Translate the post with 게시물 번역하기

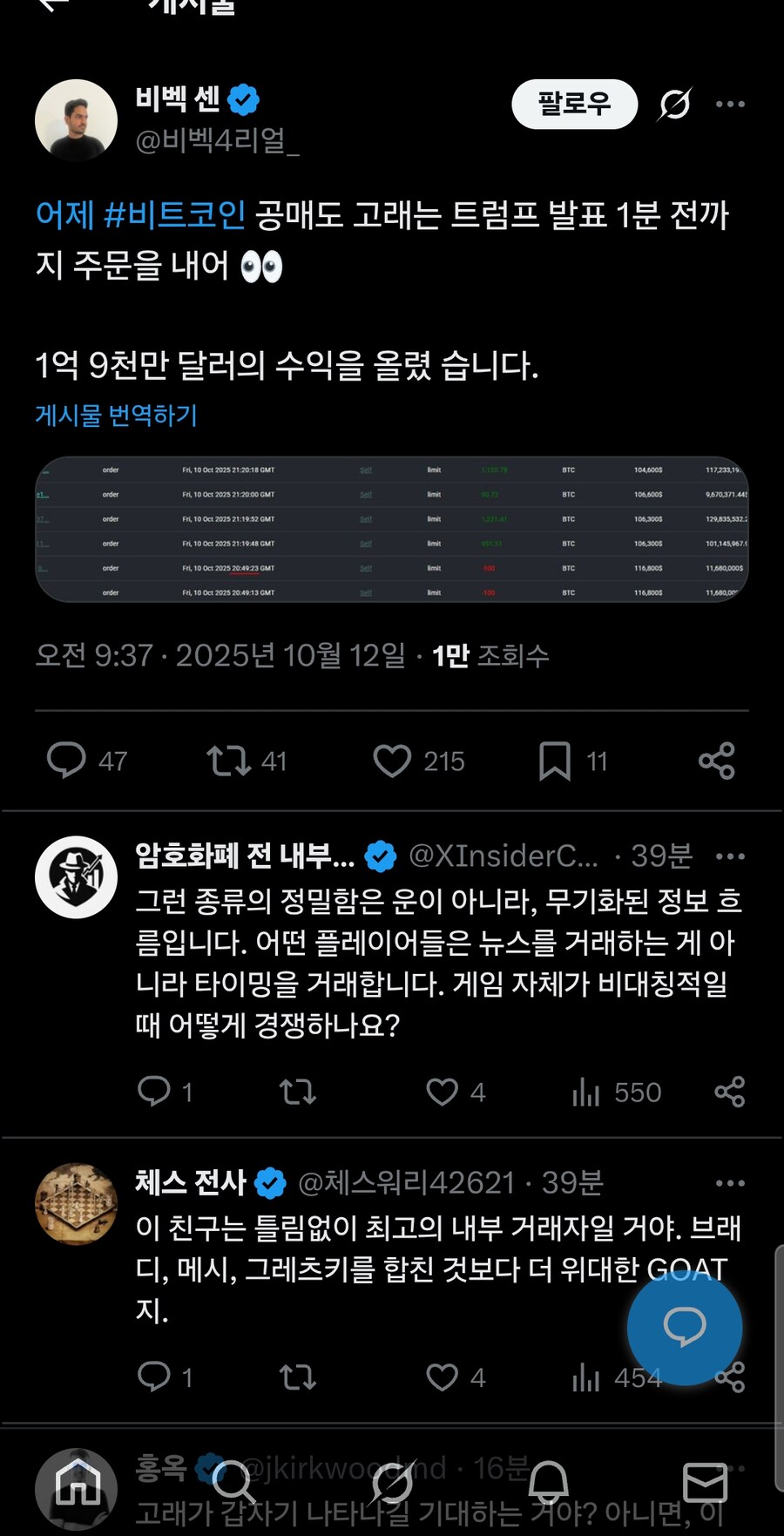116,416
